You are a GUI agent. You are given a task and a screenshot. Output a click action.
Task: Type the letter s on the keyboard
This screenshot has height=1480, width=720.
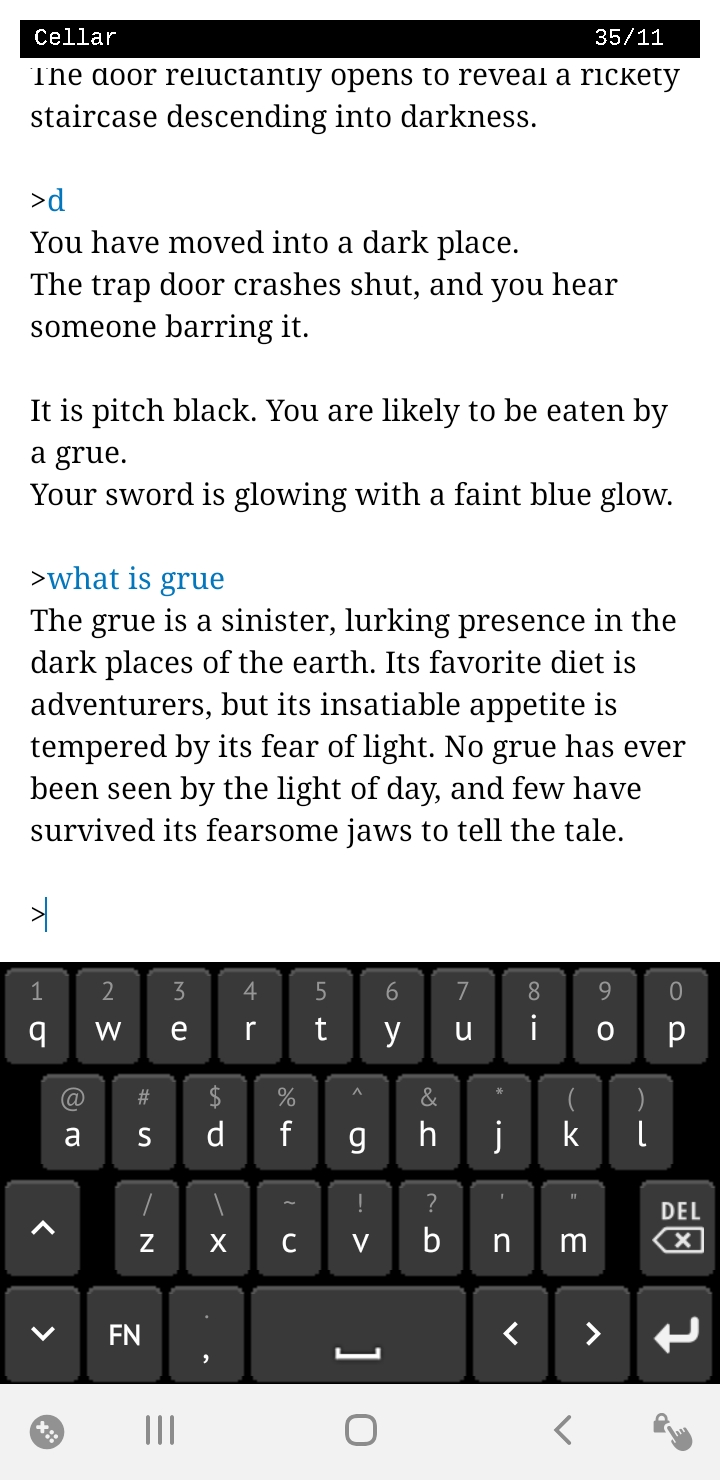144,1120
